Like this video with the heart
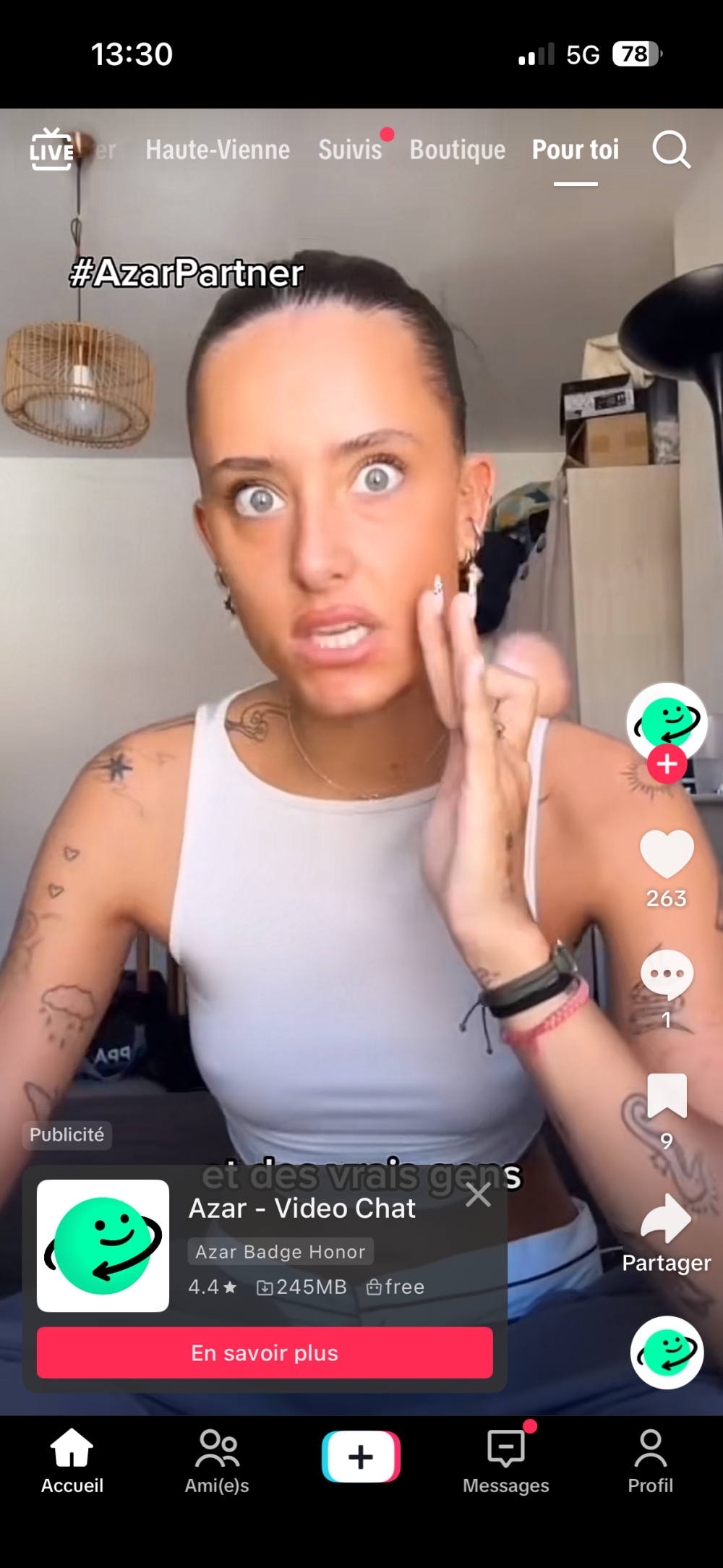Viewport: 723px width, 1568px height. point(667,854)
